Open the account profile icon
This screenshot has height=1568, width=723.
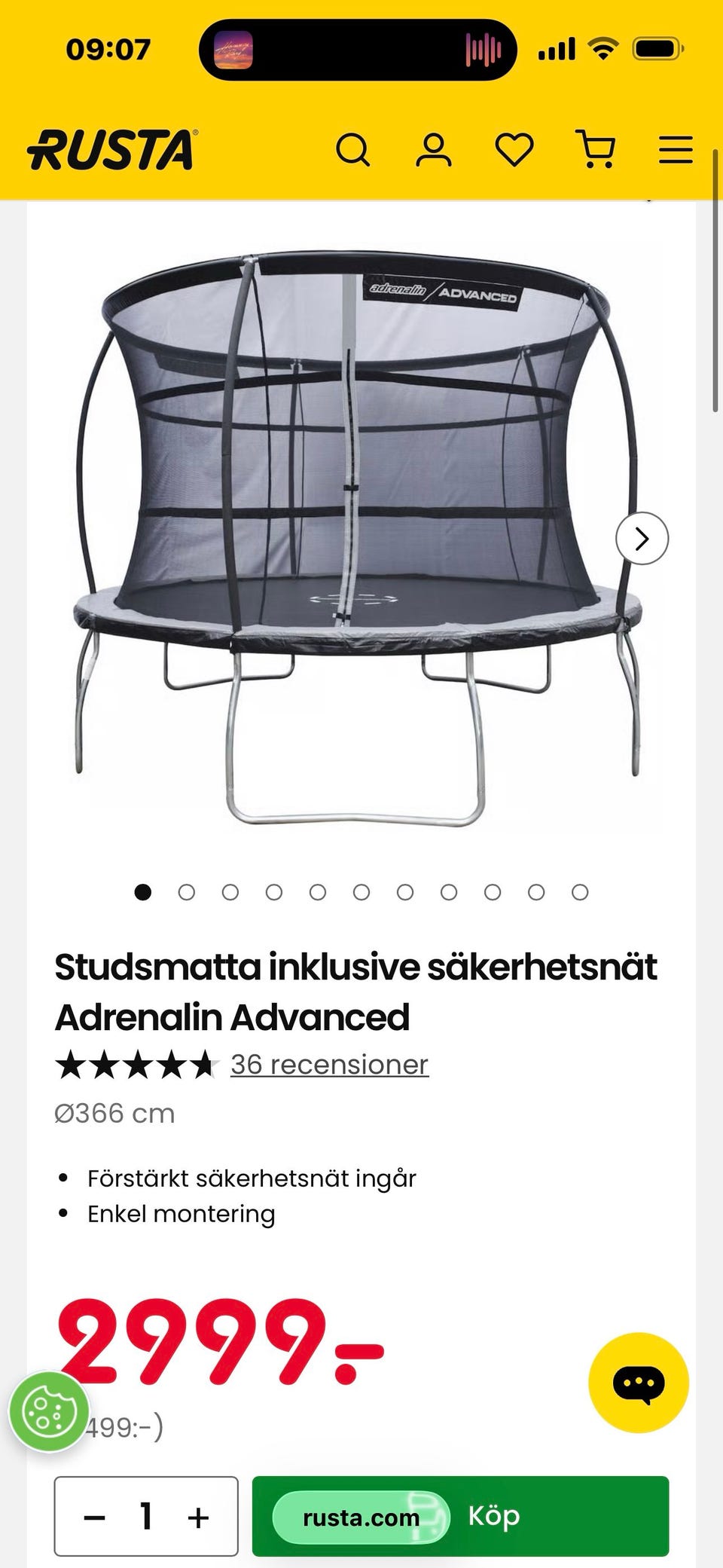435,150
